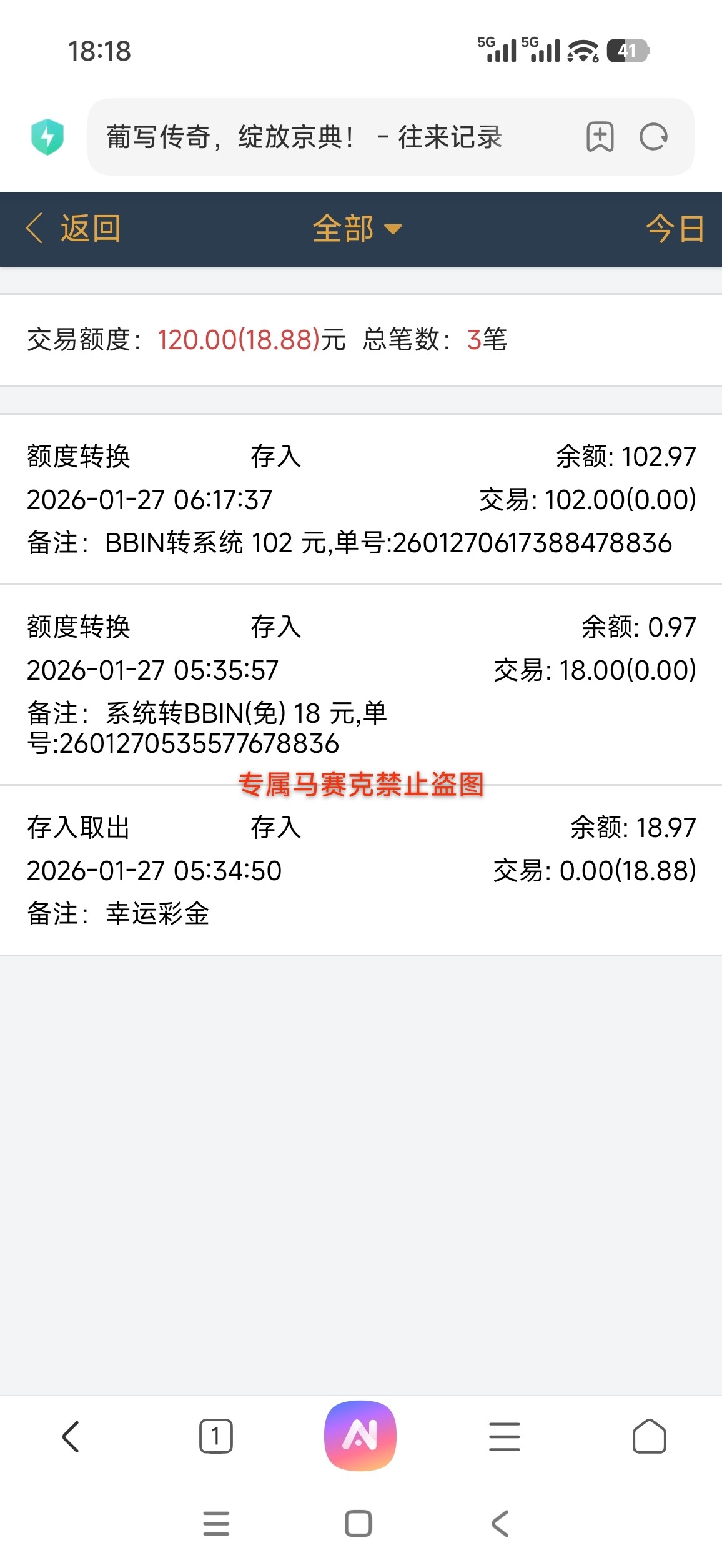
Task: Go to the system home screen
Action: point(359,1523)
